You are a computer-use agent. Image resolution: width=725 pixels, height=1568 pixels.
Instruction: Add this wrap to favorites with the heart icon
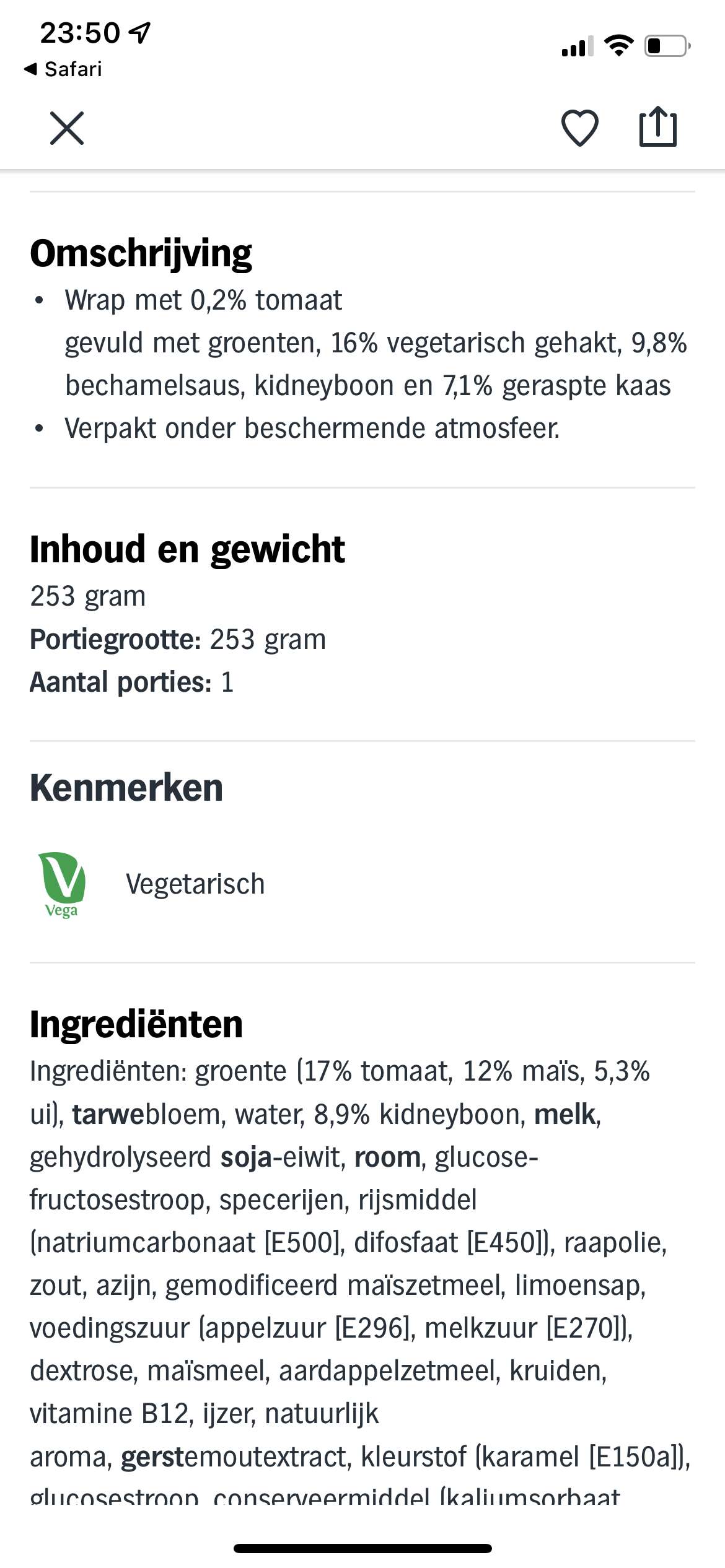click(579, 128)
